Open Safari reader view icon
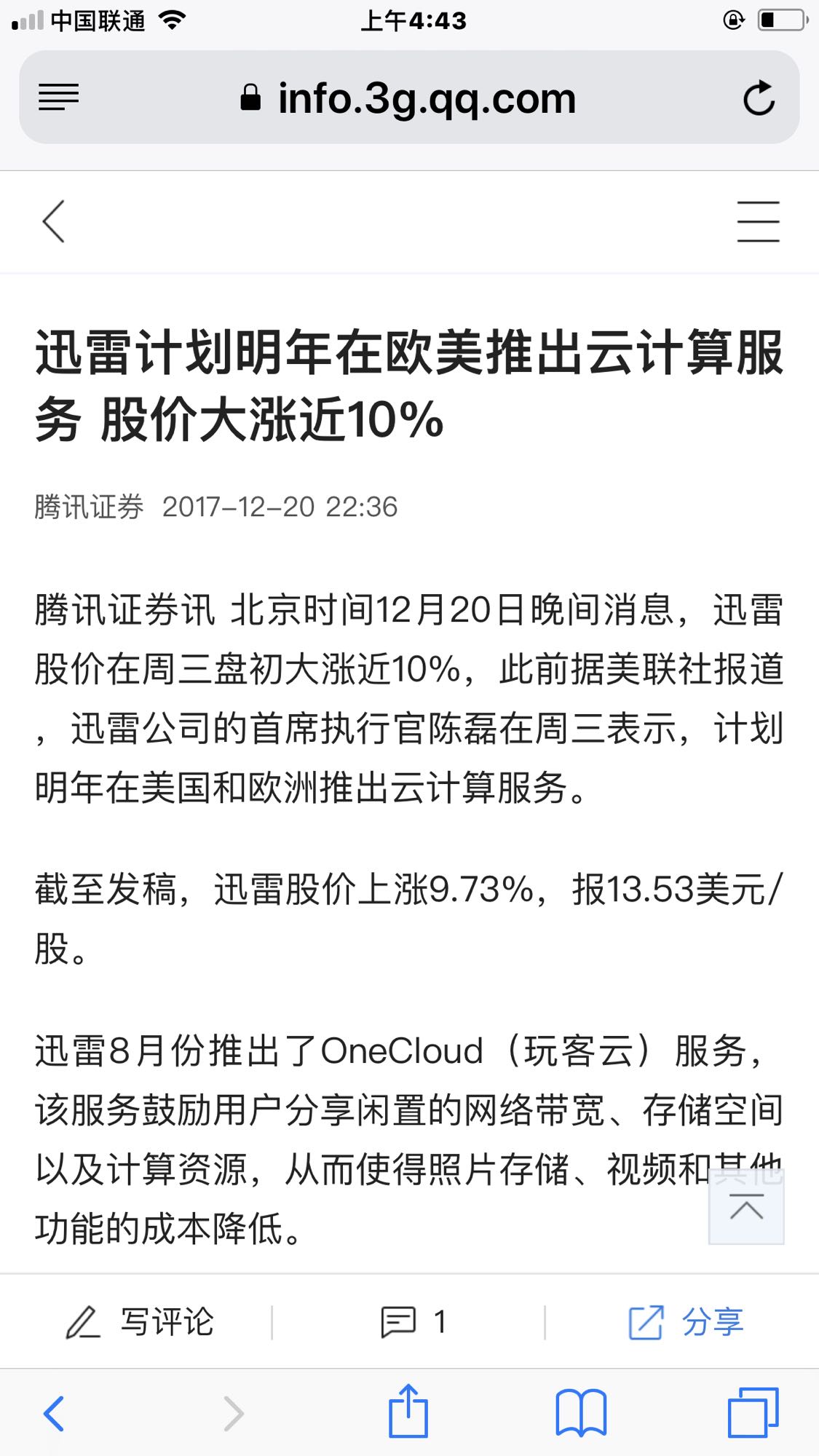The height and width of the screenshot is (1456, 819). (x=58, y=97)
